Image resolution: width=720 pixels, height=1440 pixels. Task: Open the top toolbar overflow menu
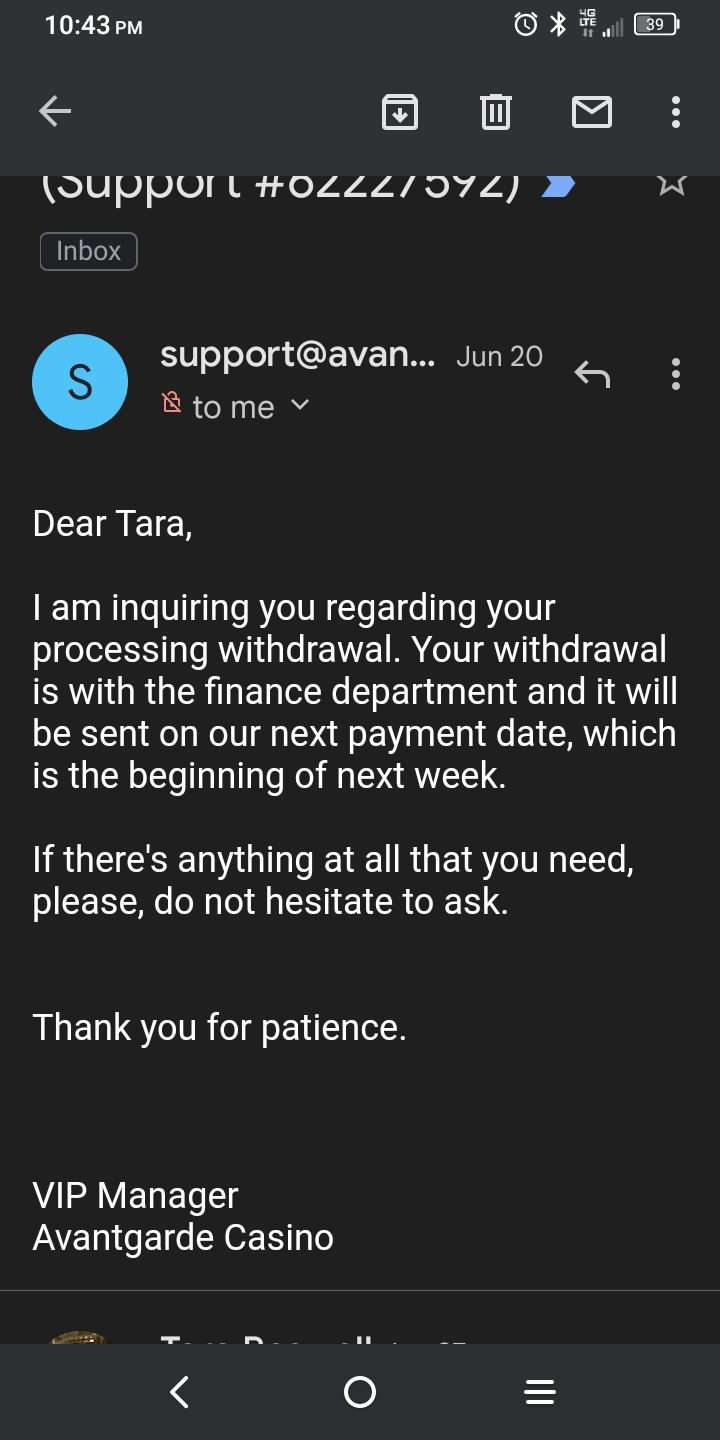coord(676,111)
